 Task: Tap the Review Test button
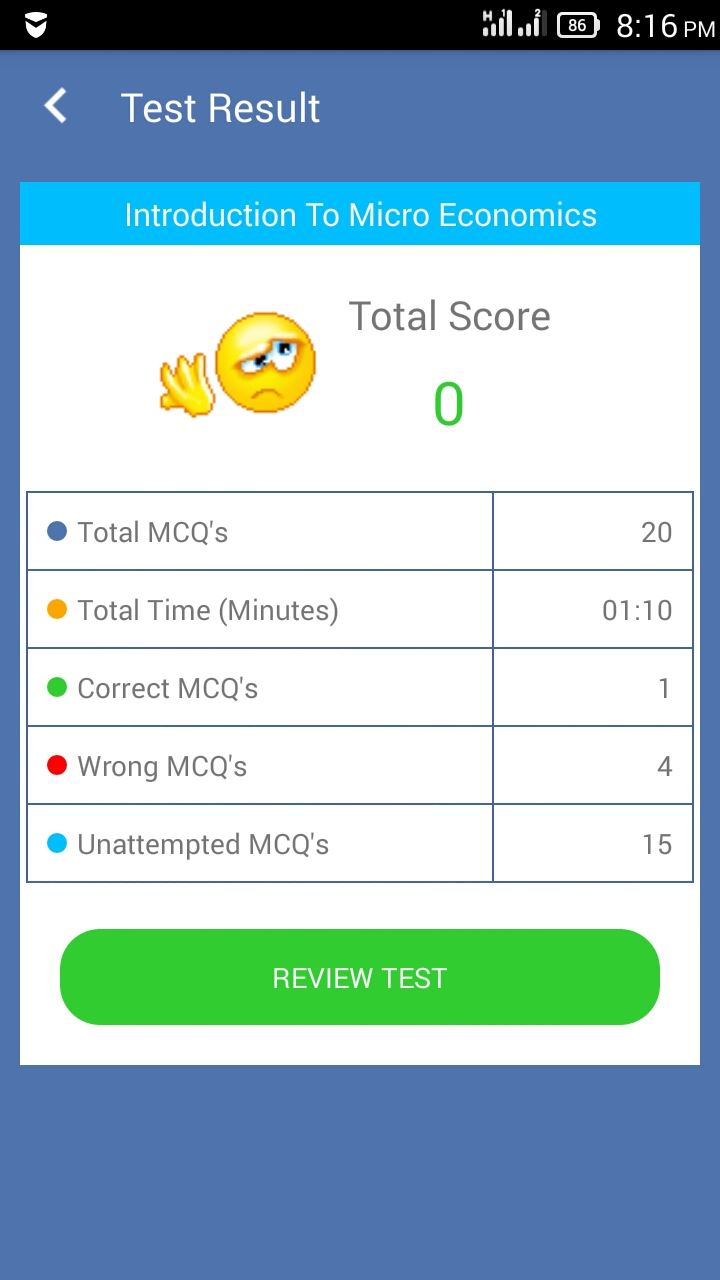[x=360, y=977]
